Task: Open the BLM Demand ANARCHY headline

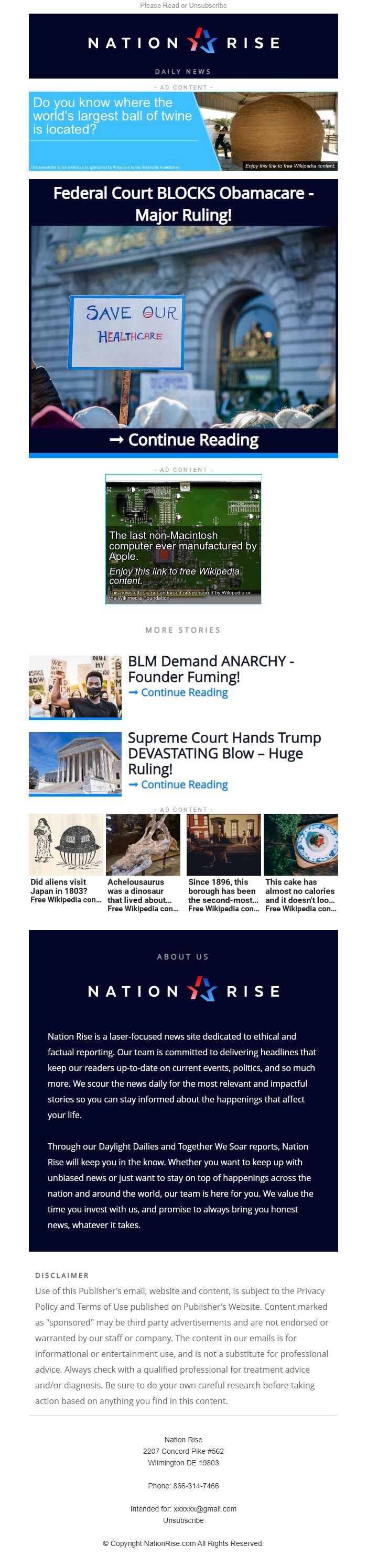Action: (x=210, y=668)
